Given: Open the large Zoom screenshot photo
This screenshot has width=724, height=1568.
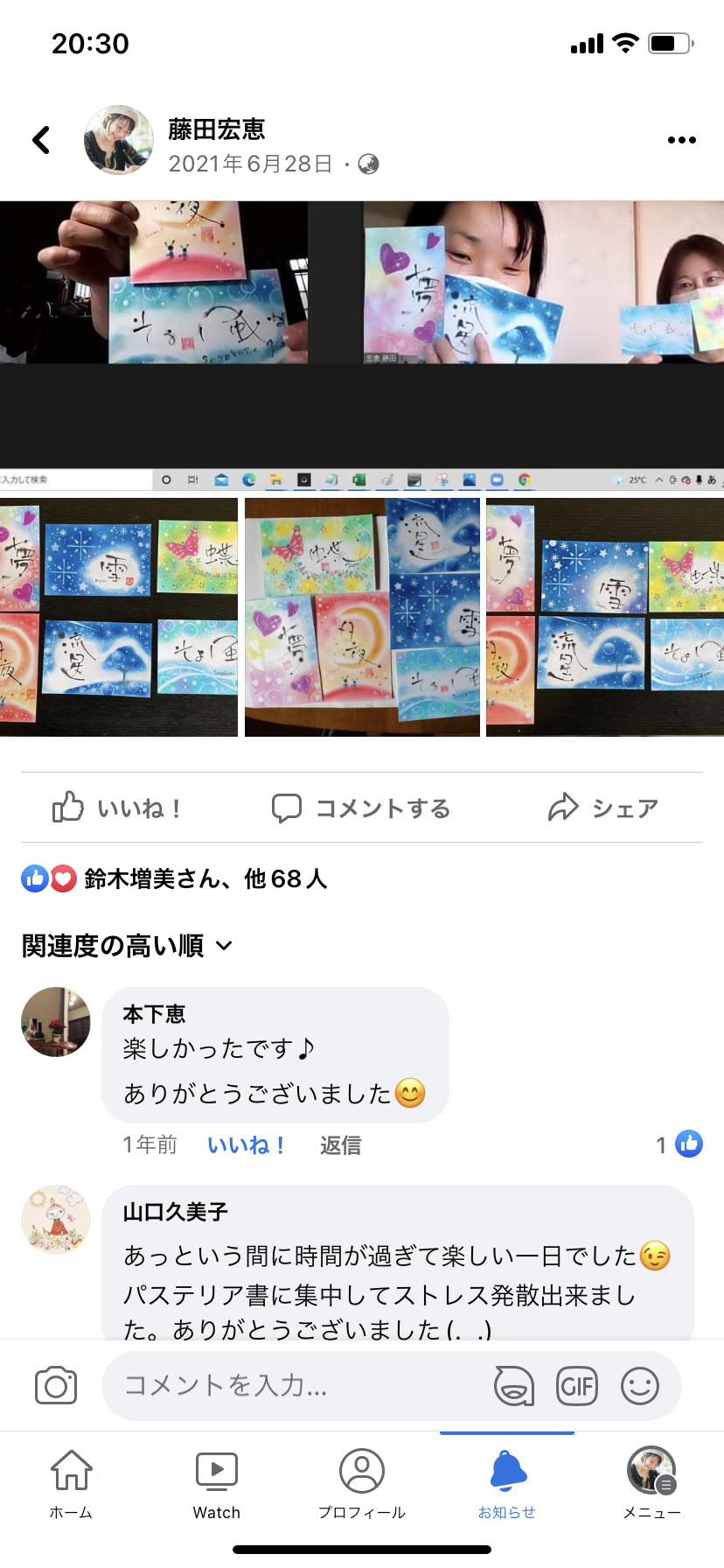Looking at the screenshot, I should click(x=362, y=346).
